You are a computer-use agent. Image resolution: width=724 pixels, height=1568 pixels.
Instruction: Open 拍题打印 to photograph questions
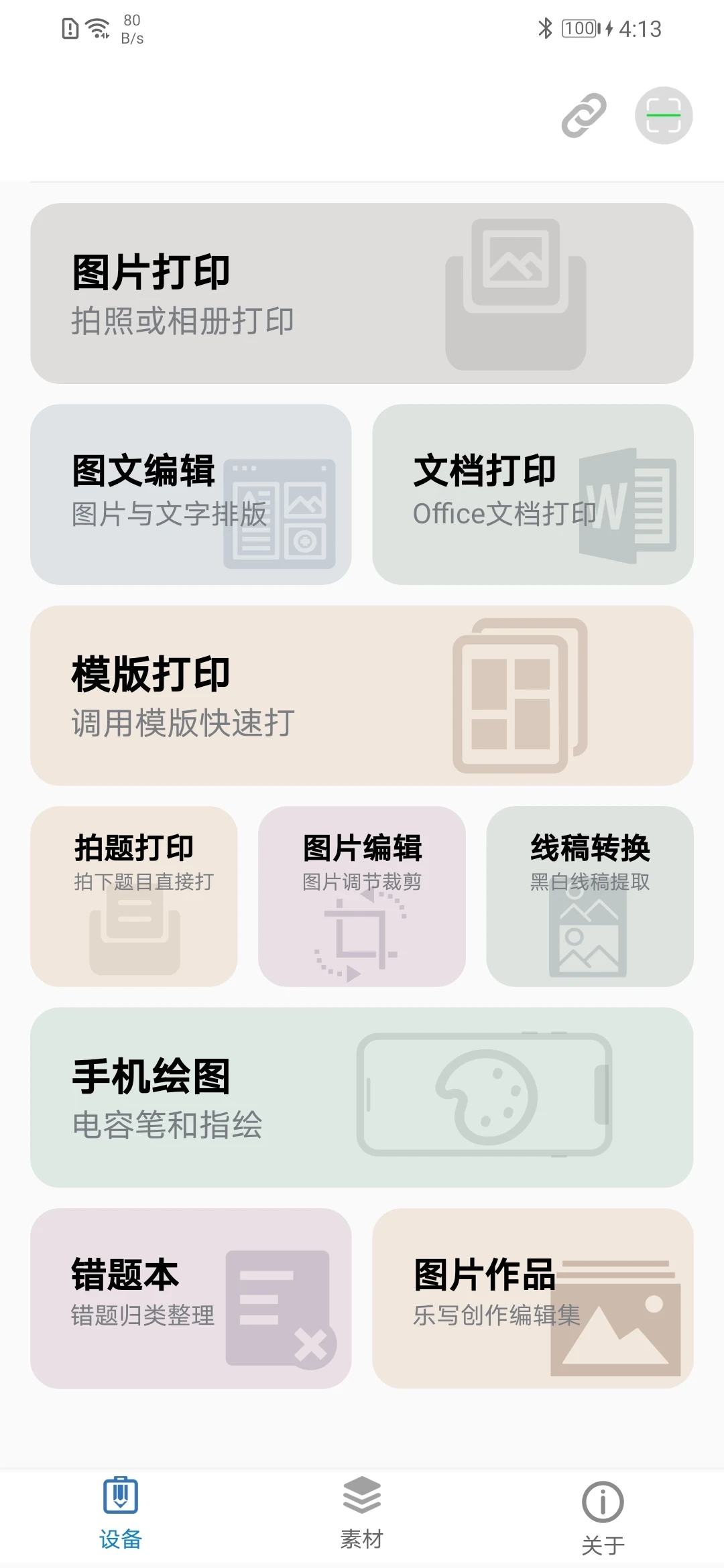pyautogui.click(x=134, y=898)
